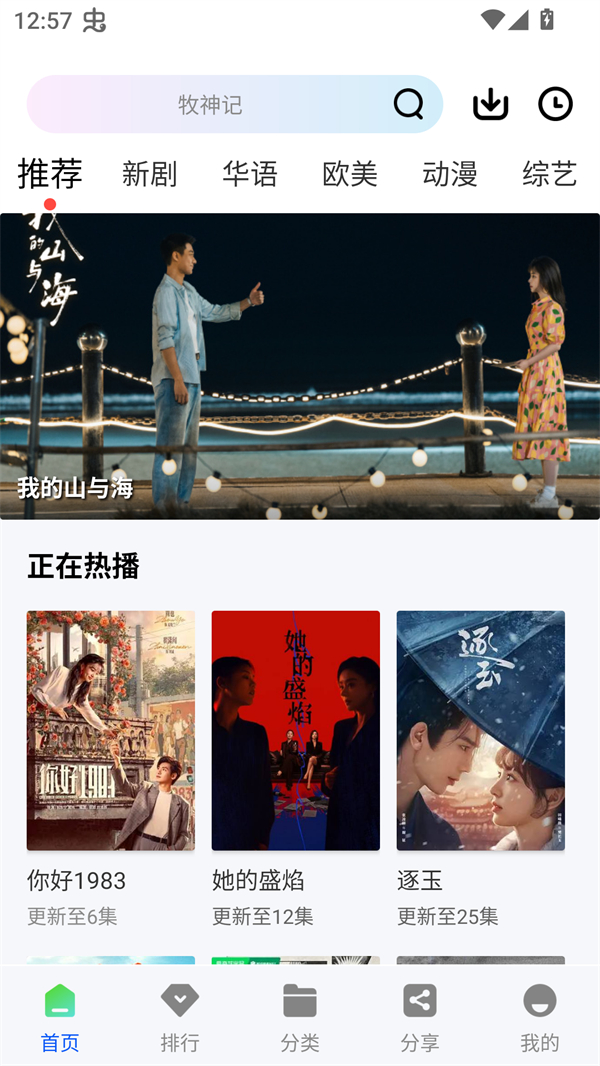Screen dimensions: 600x1066
Task: Switch to the 华语 tab
Action: click(x=250, y=174)
